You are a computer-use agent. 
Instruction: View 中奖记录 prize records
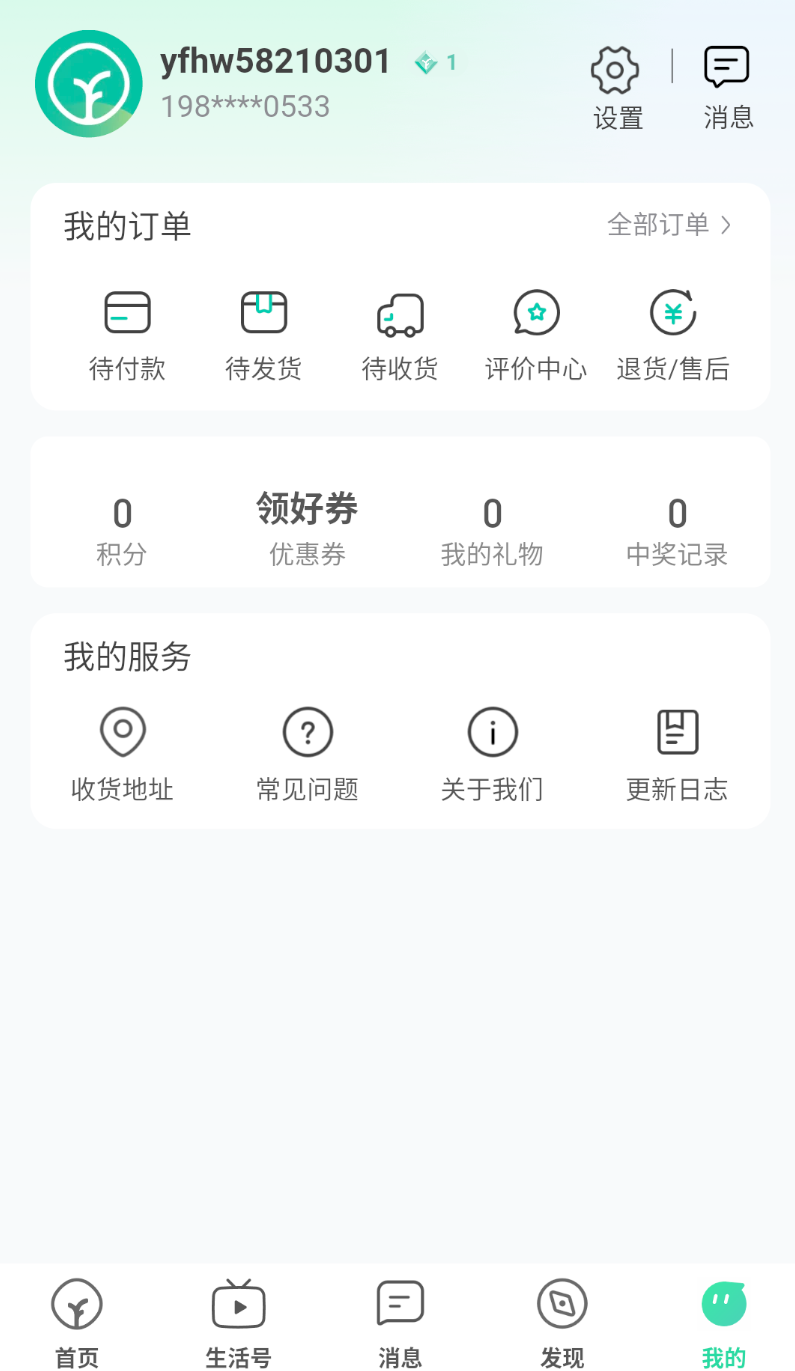pos(677,532)
